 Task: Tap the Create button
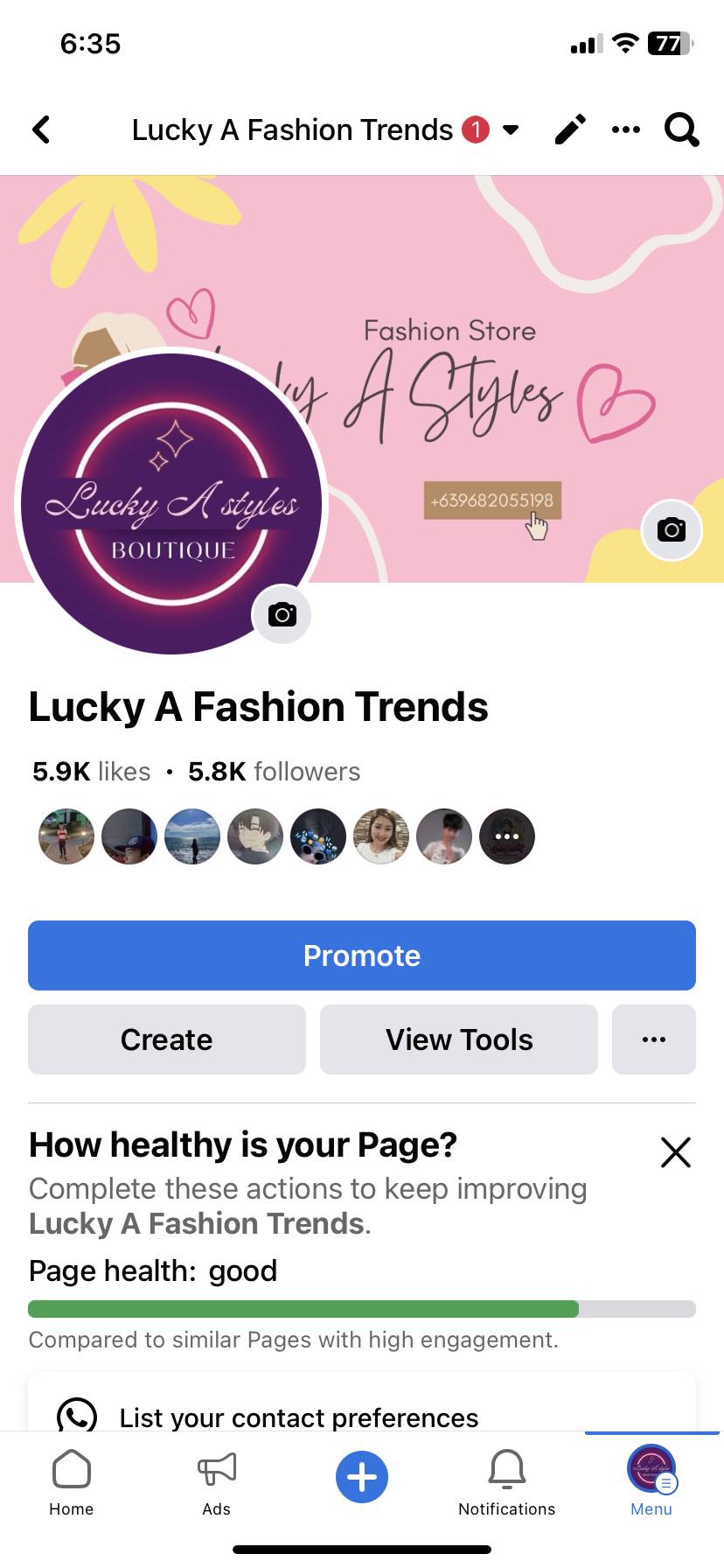coord(166,1039)
